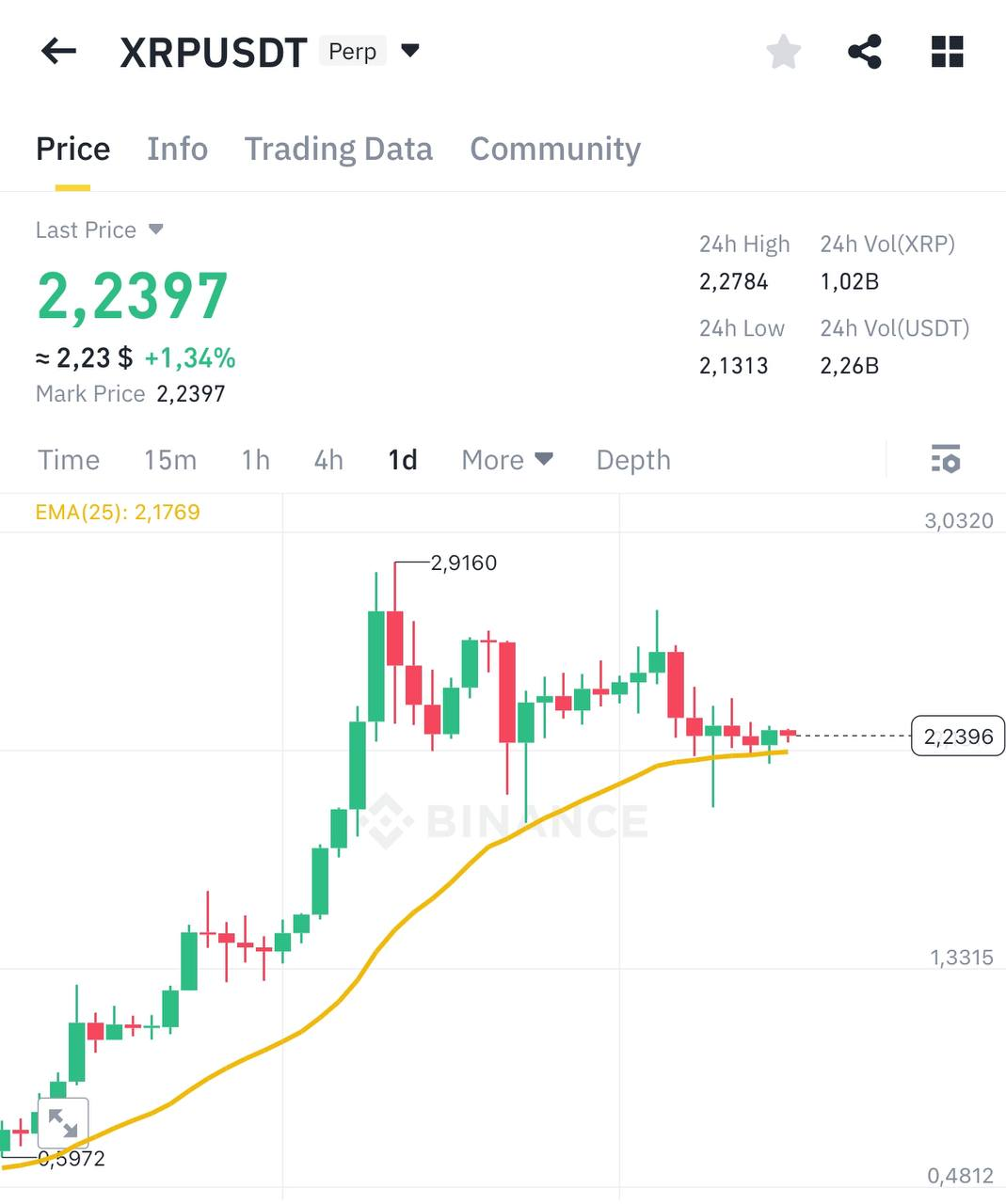Switch to Time chart mode
Viewport: 1006px width, 1204px height.
(x=68, y=460)
